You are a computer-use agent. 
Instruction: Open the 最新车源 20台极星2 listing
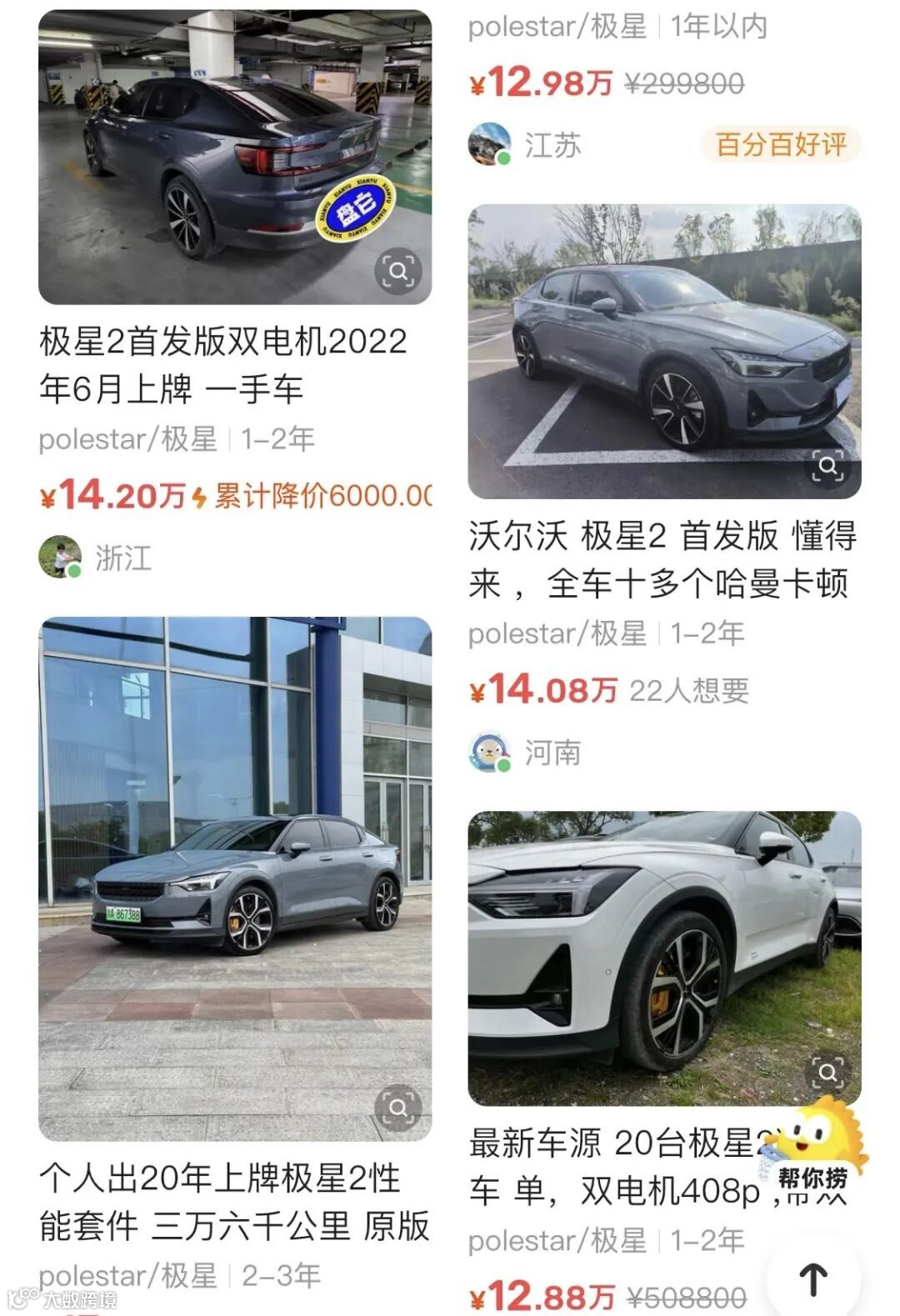(x=612, y=1167)
